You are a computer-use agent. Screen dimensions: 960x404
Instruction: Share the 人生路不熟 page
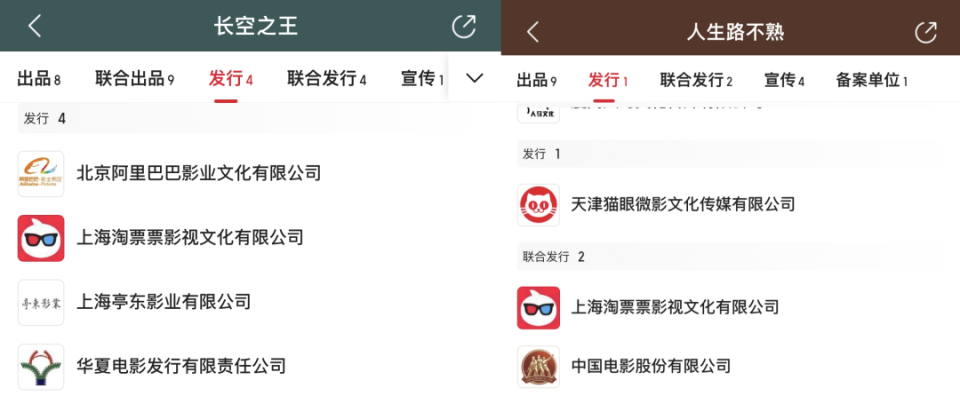[926, 32]
